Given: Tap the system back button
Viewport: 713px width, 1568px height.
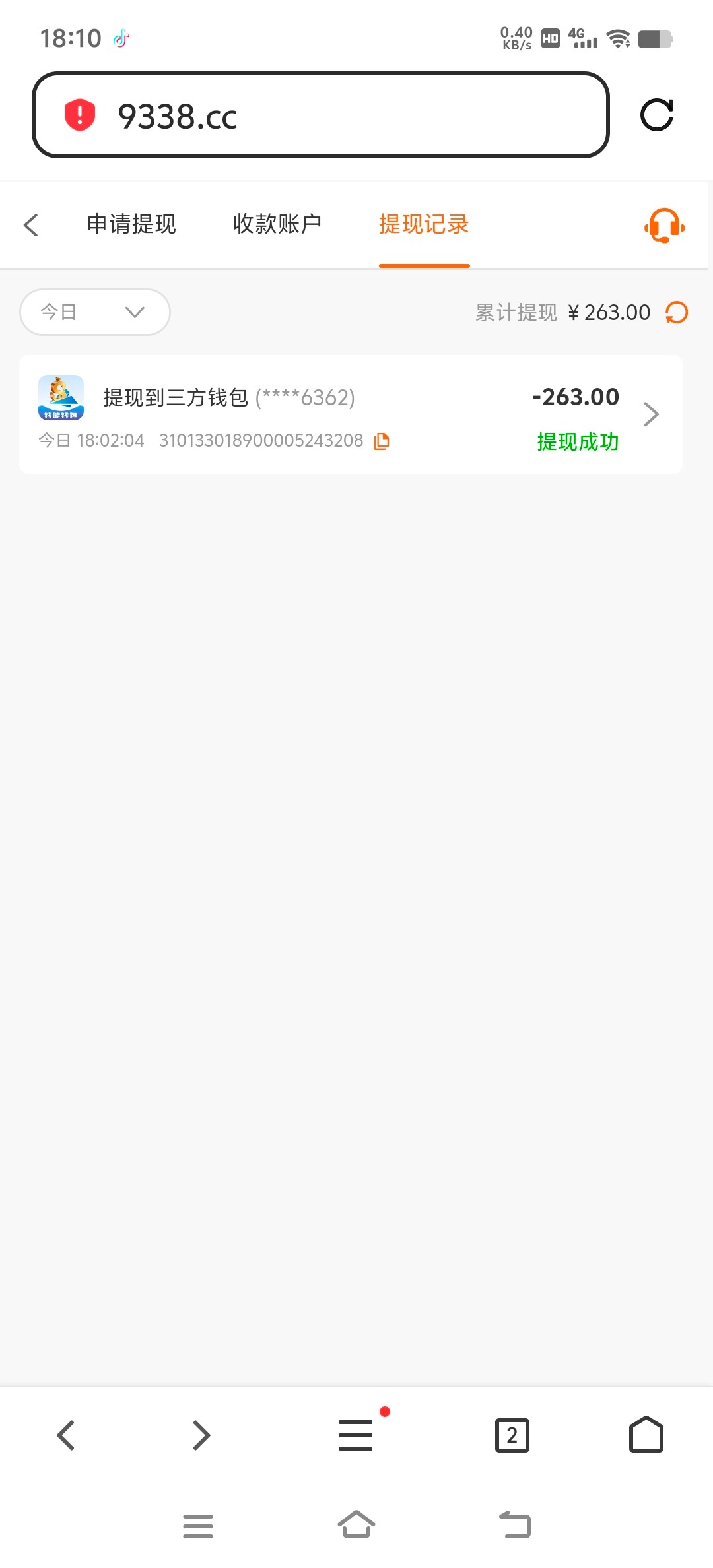Looking at the screenshot, I should (514, 1524).
